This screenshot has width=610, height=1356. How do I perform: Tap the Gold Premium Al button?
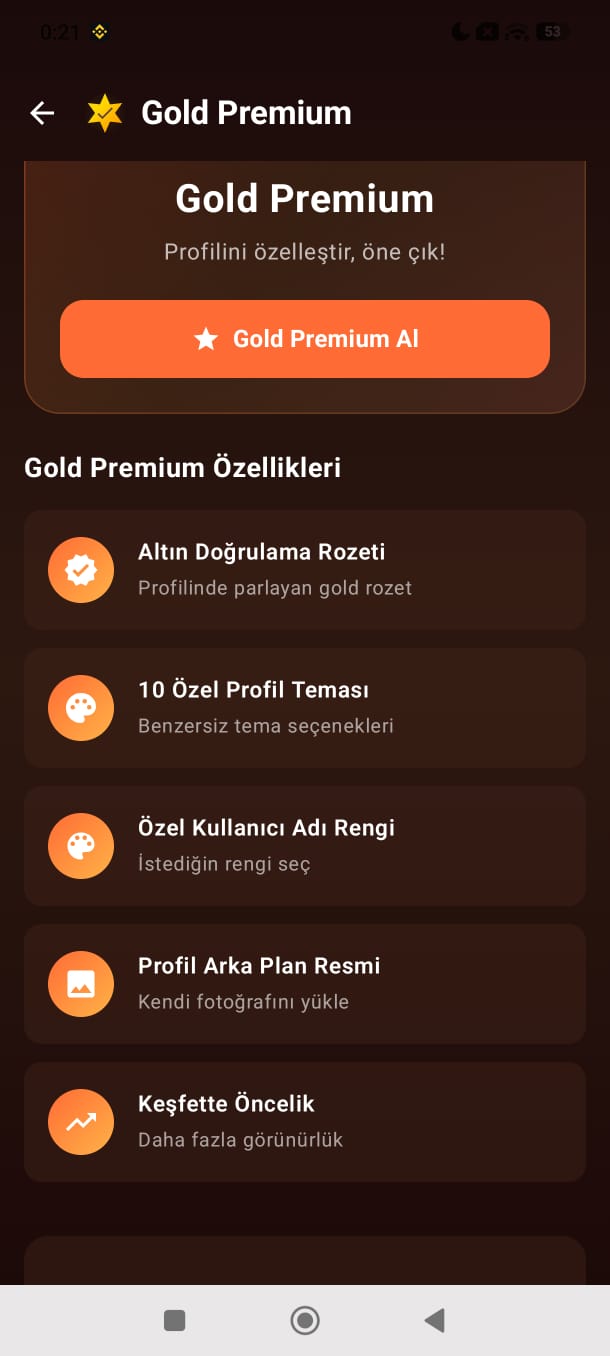click(x=305, y=339)
